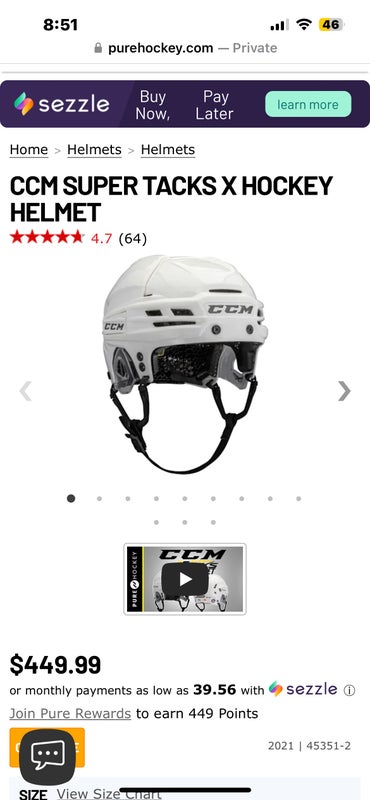
Task: Select the second image page dot
Action: (99, 498)
